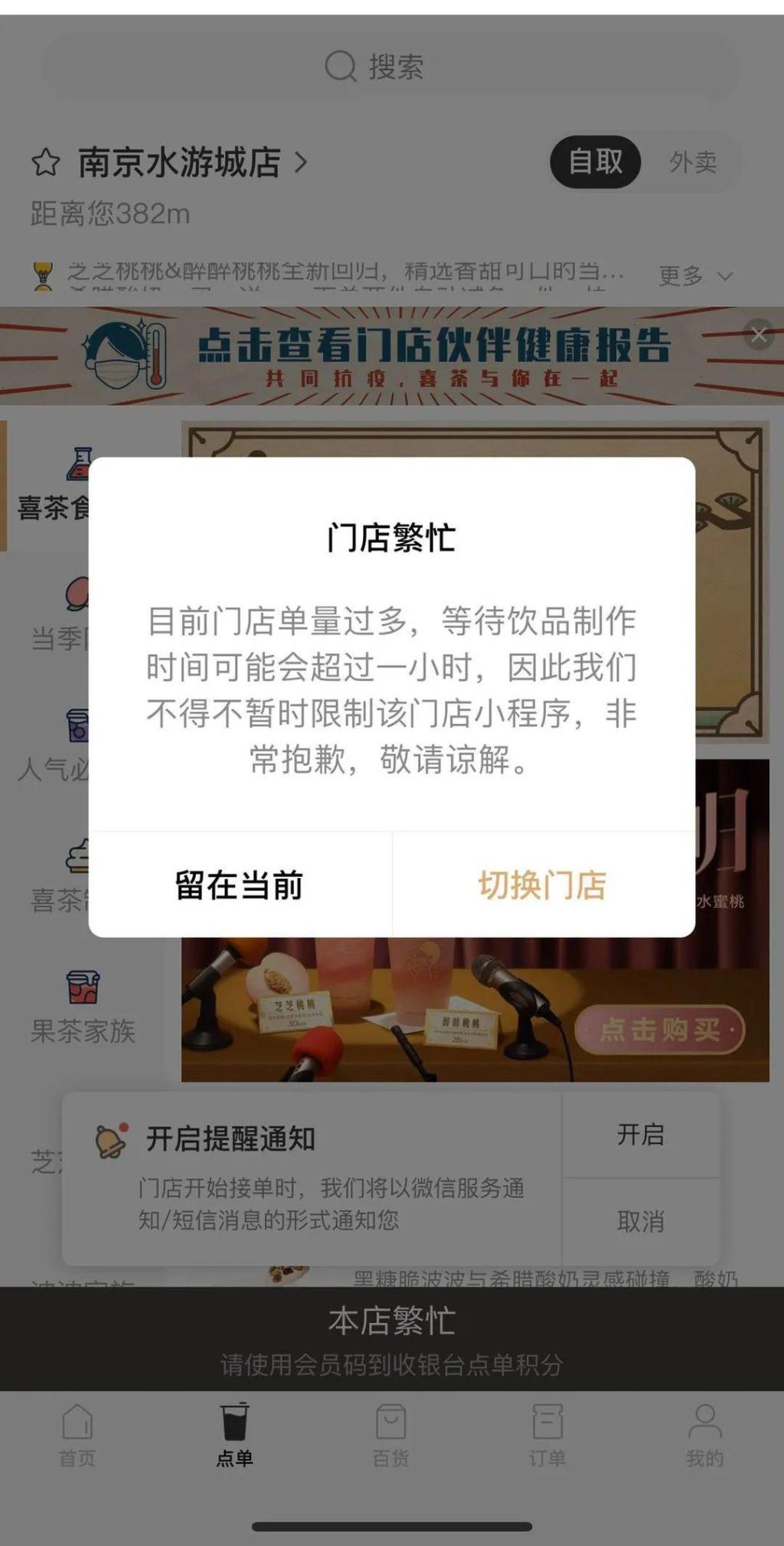This screenshot has height=1546, width=784.
Task: Switch to the 百货 tab
Action: (390, 1435)
